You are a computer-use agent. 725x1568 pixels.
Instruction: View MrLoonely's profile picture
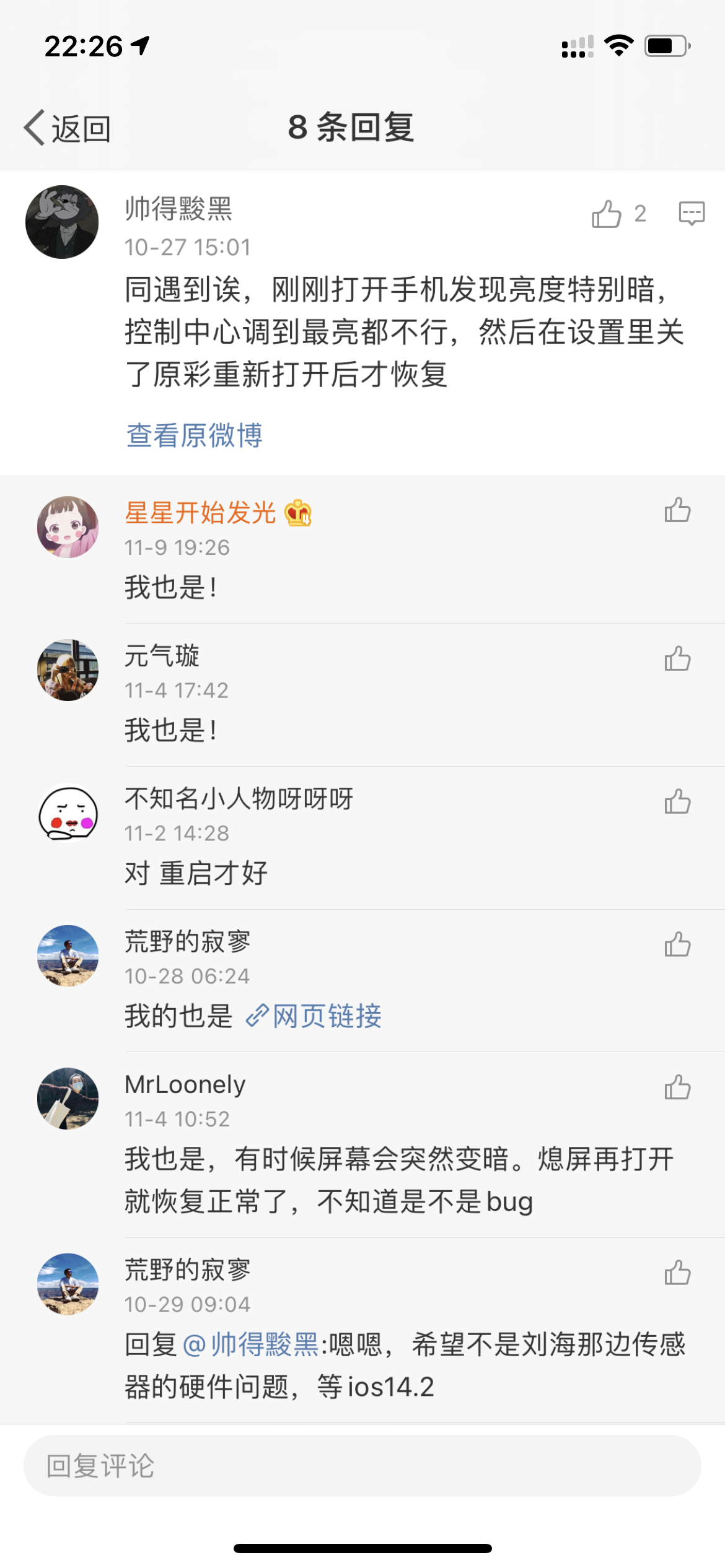click(x=68, y=1099)
